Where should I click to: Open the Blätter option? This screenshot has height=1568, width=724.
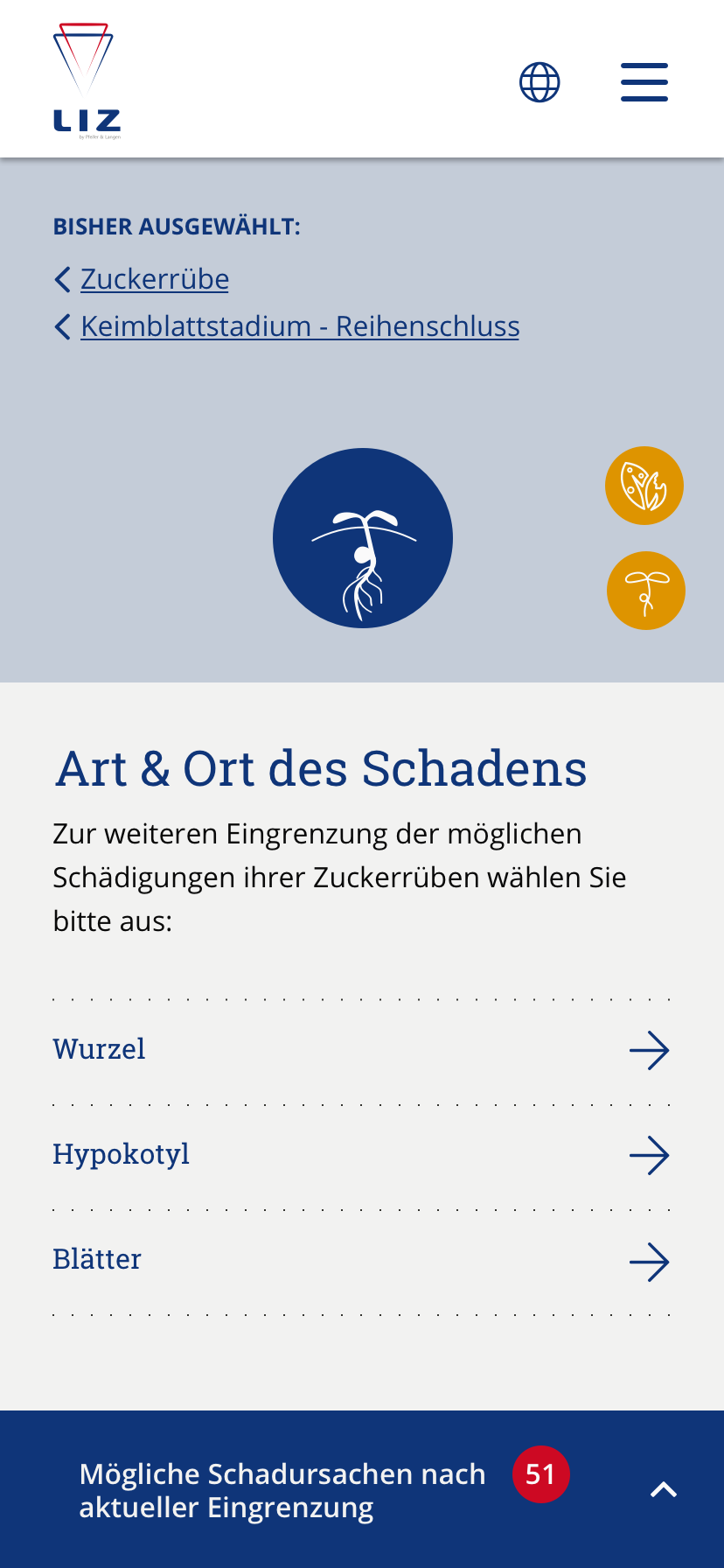click(x=361, y=1260)
